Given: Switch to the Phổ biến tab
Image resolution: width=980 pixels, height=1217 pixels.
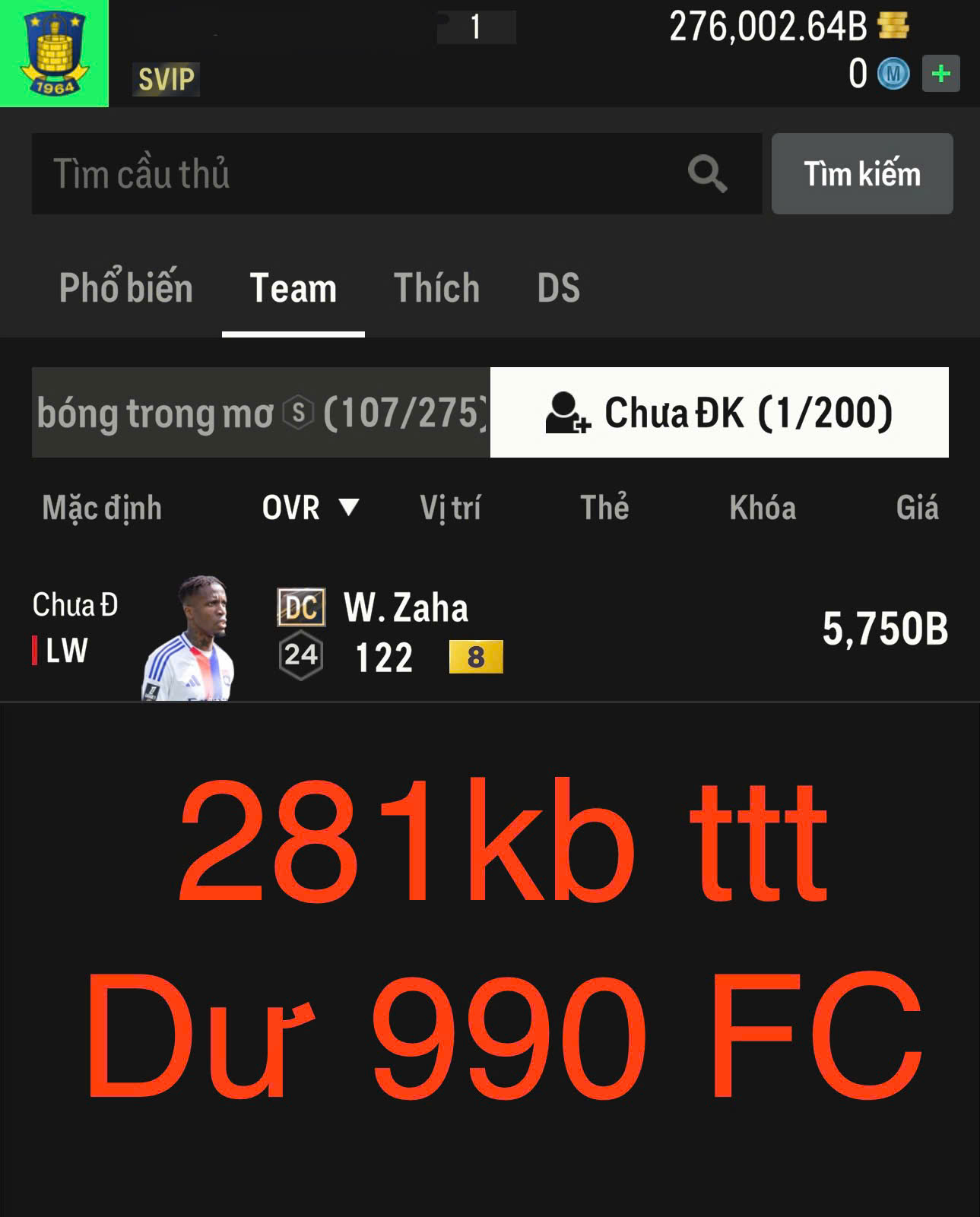Looking at the screenshot, I should click(x=126, y=288).
